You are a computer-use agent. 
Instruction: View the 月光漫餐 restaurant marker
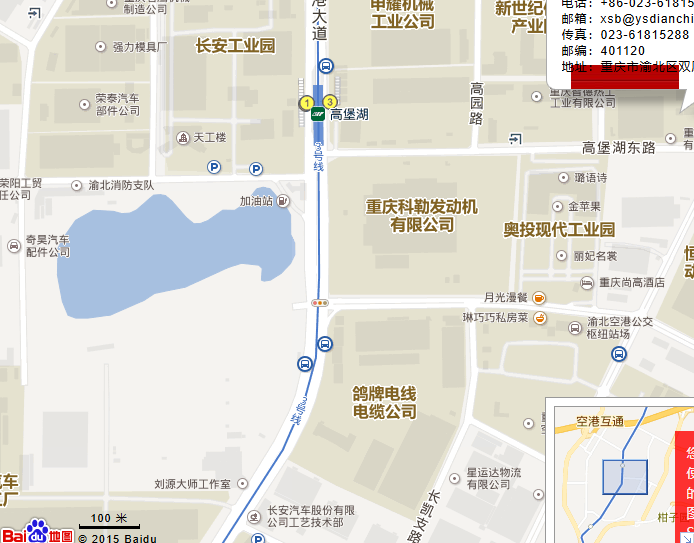pos(539,297)
